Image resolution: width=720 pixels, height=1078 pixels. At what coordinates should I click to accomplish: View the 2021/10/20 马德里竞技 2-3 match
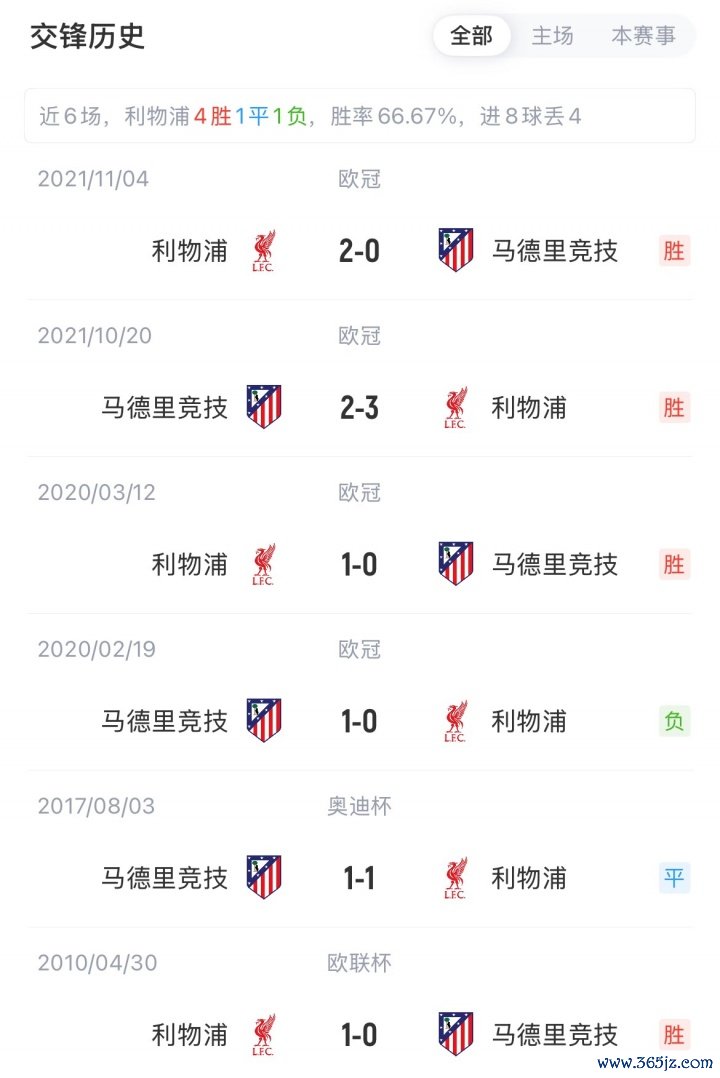[359, 407]
